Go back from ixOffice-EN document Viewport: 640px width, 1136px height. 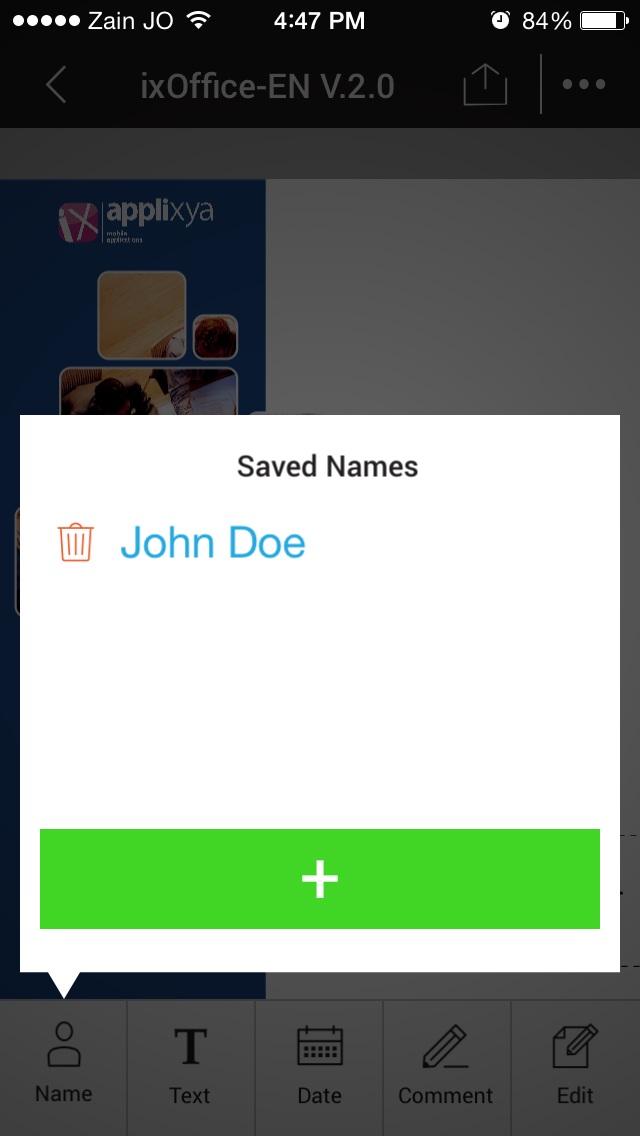point(57,86)
